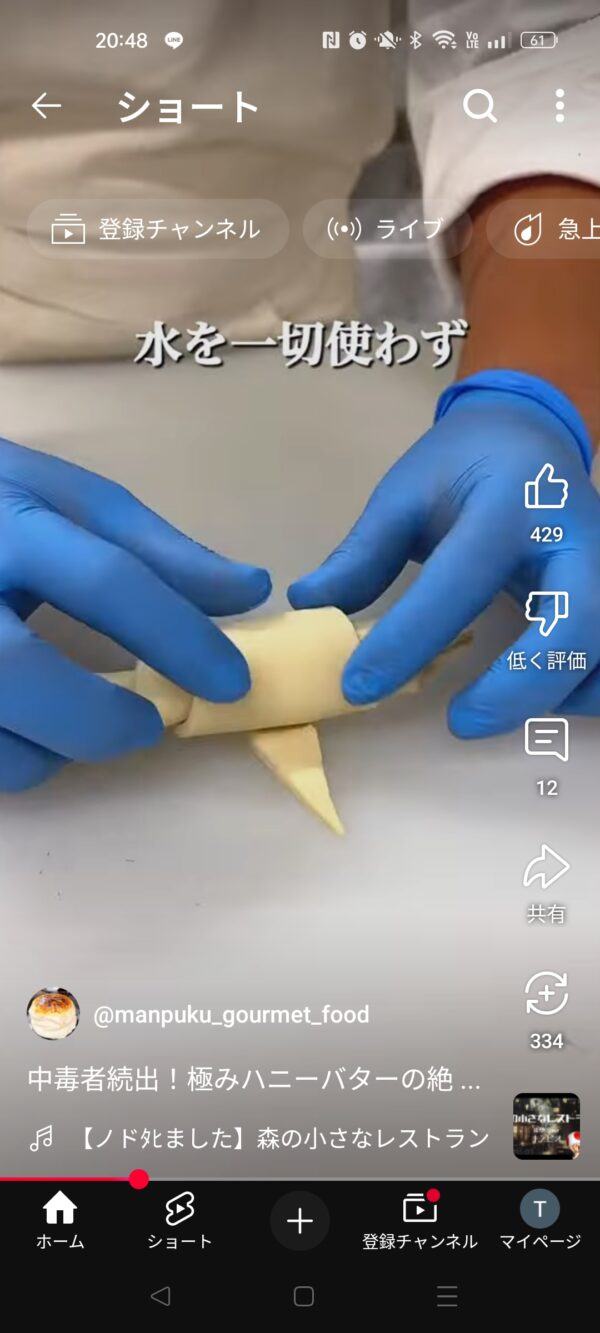Create new content with plus button
600x1333 pixels.
tap(300, 1221)
